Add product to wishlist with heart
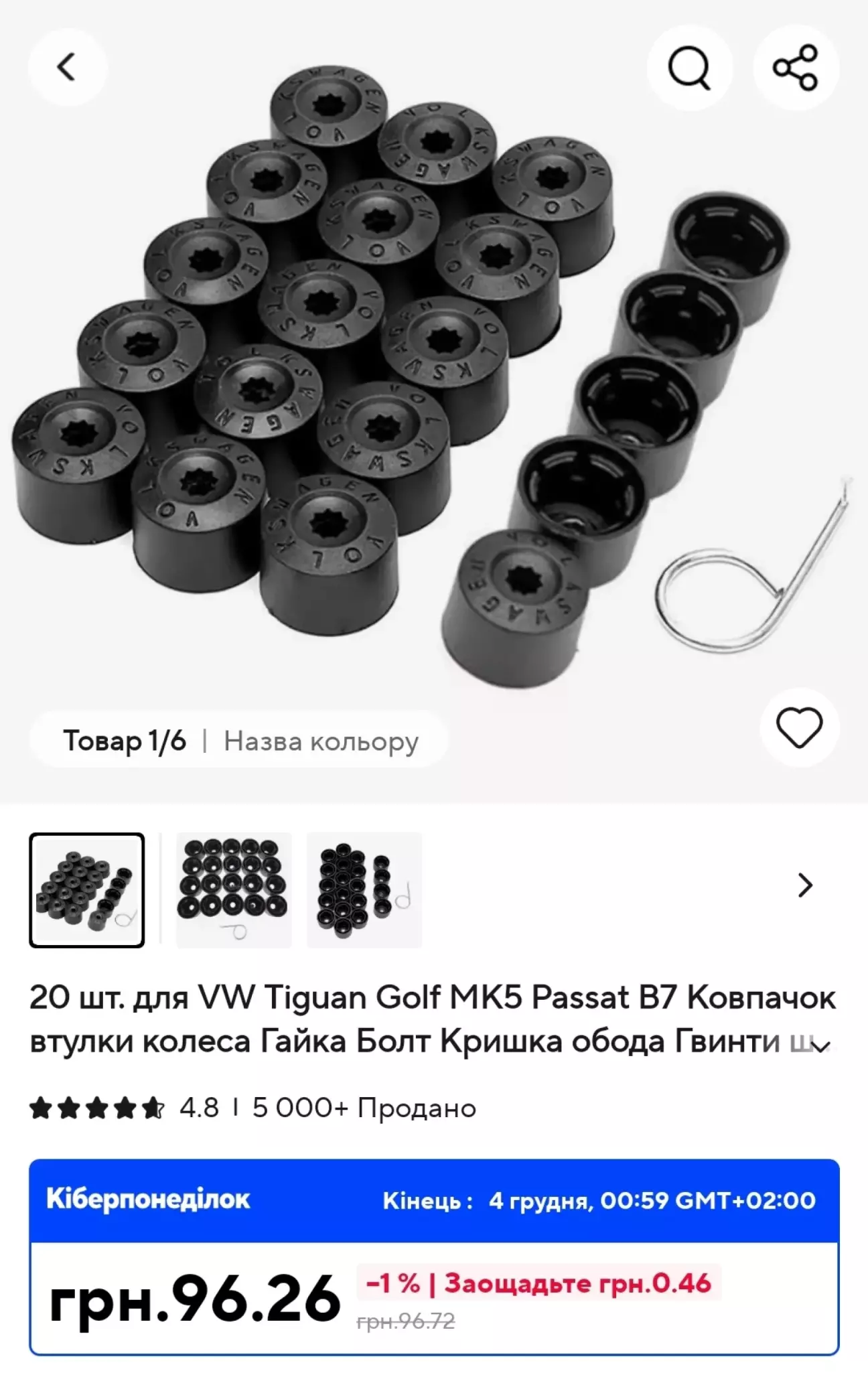This screenshot has width=868, height=1377. point(799,727)
